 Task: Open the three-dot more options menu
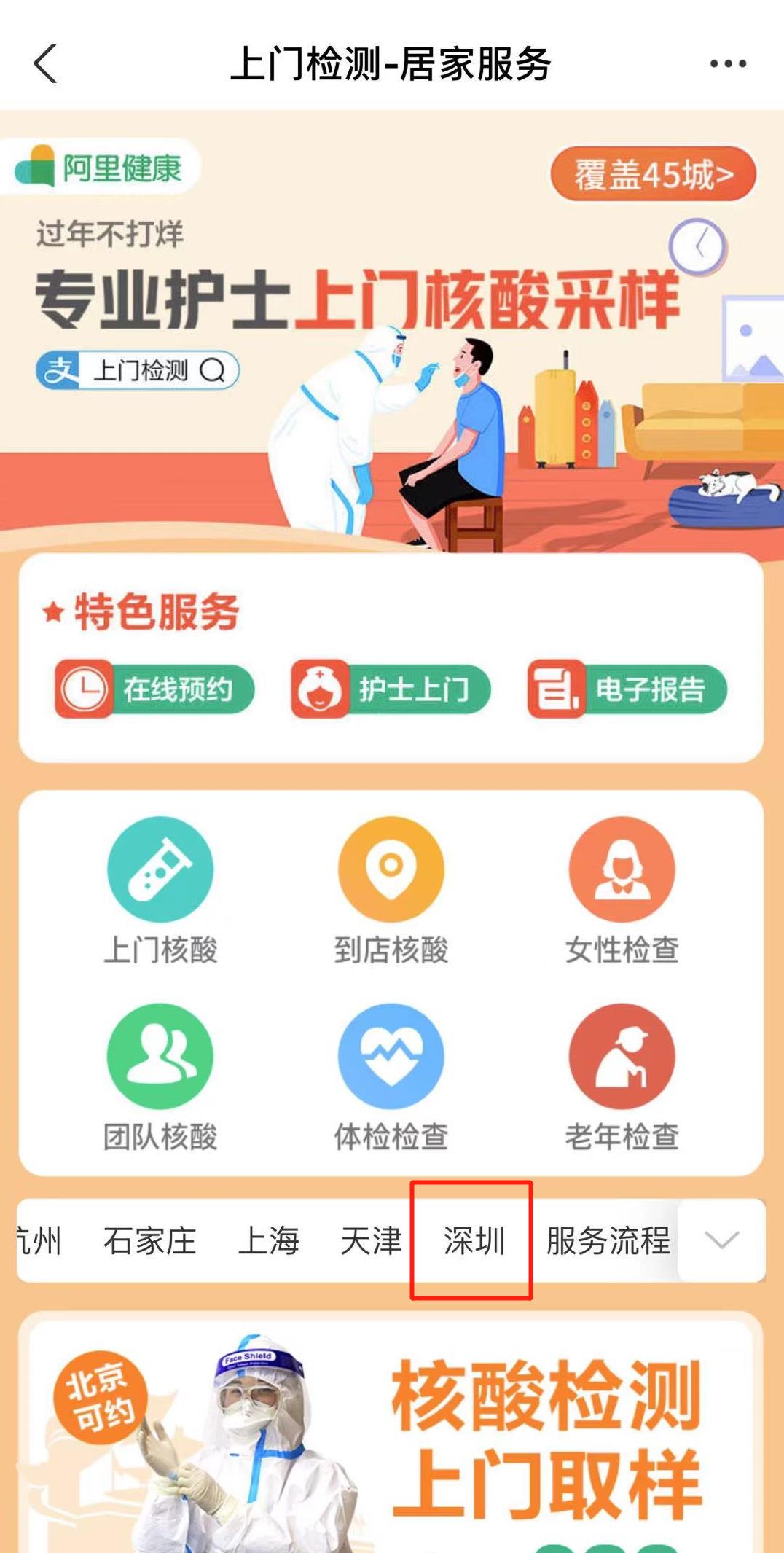coord(728,64)
